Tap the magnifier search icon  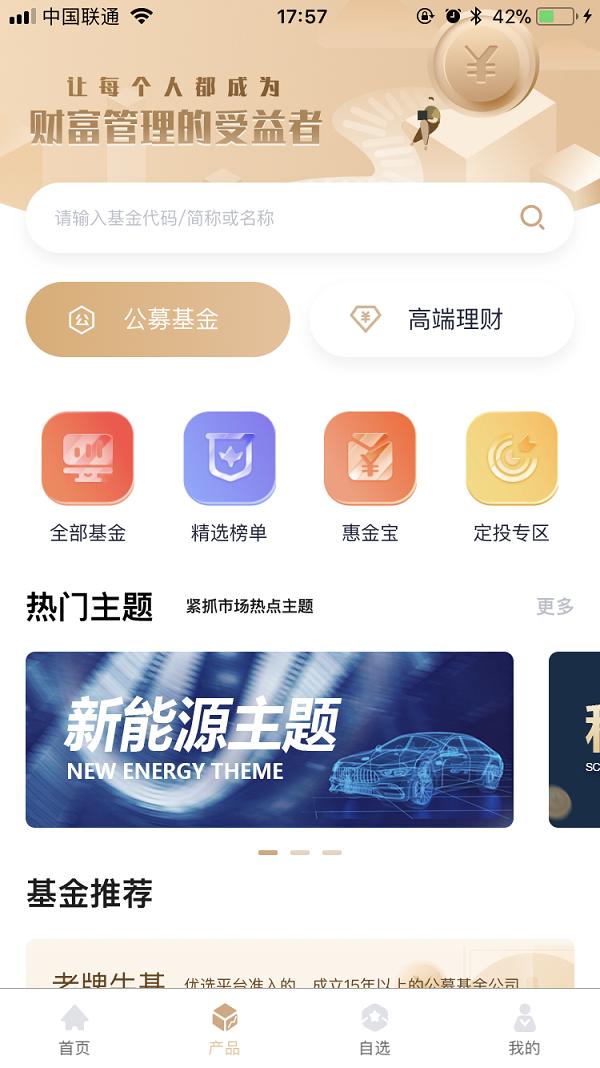(x=533, y=218)
